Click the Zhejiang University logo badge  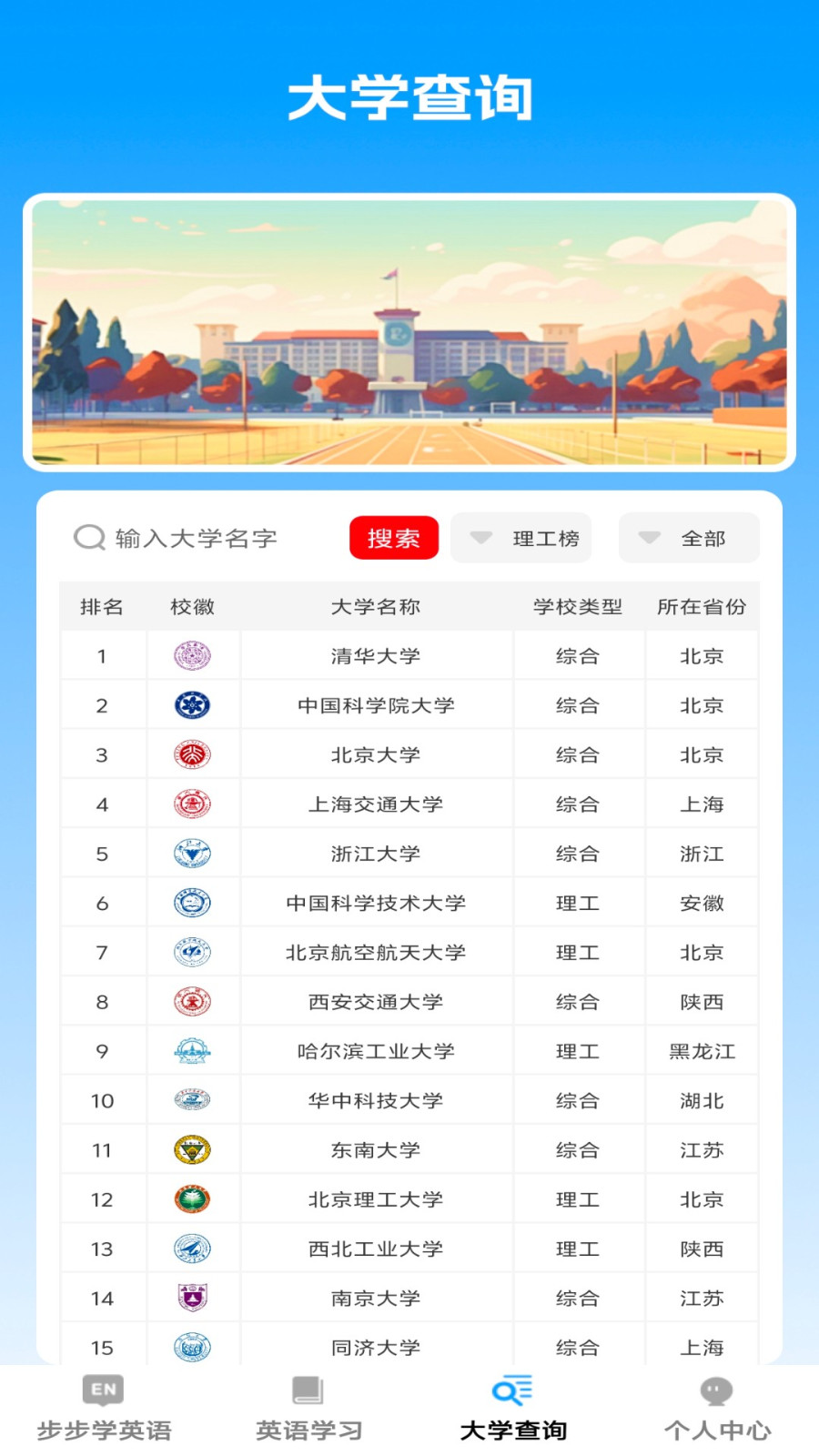(193, 853)
